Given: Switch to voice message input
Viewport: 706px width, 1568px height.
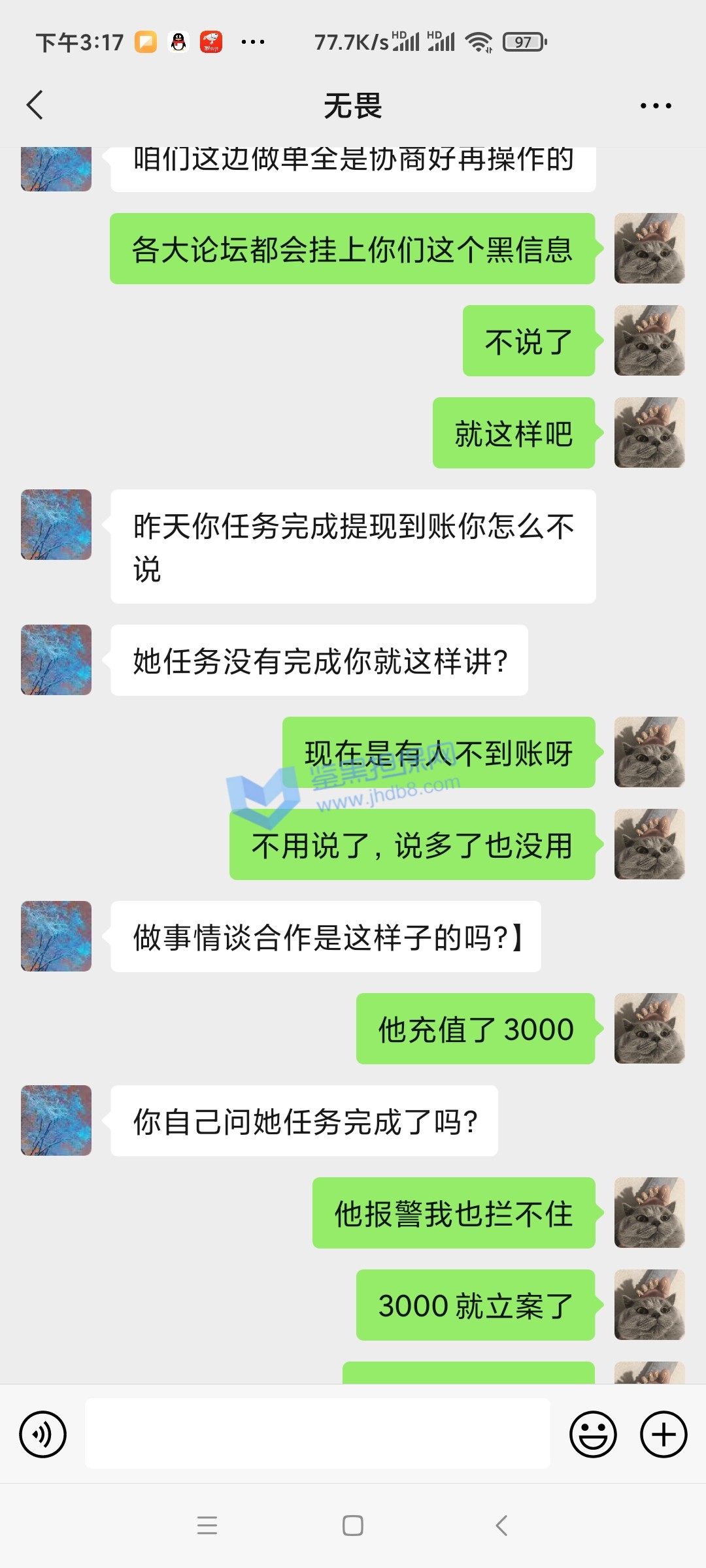Looking at the screenshot, I should [x=43, y=1434].
